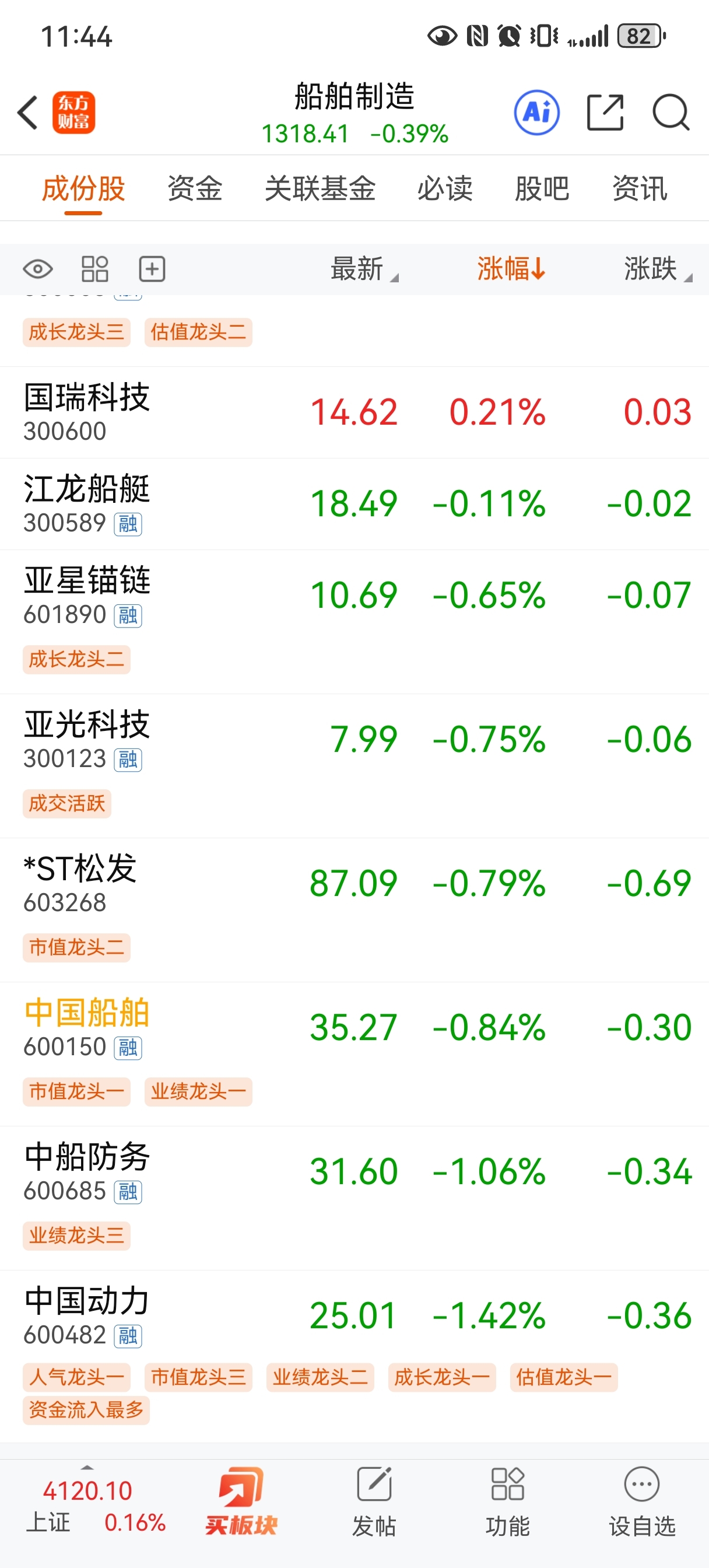709x1568 pixels.
Task: Open the 最新 column dropdown
Action: 363,268
